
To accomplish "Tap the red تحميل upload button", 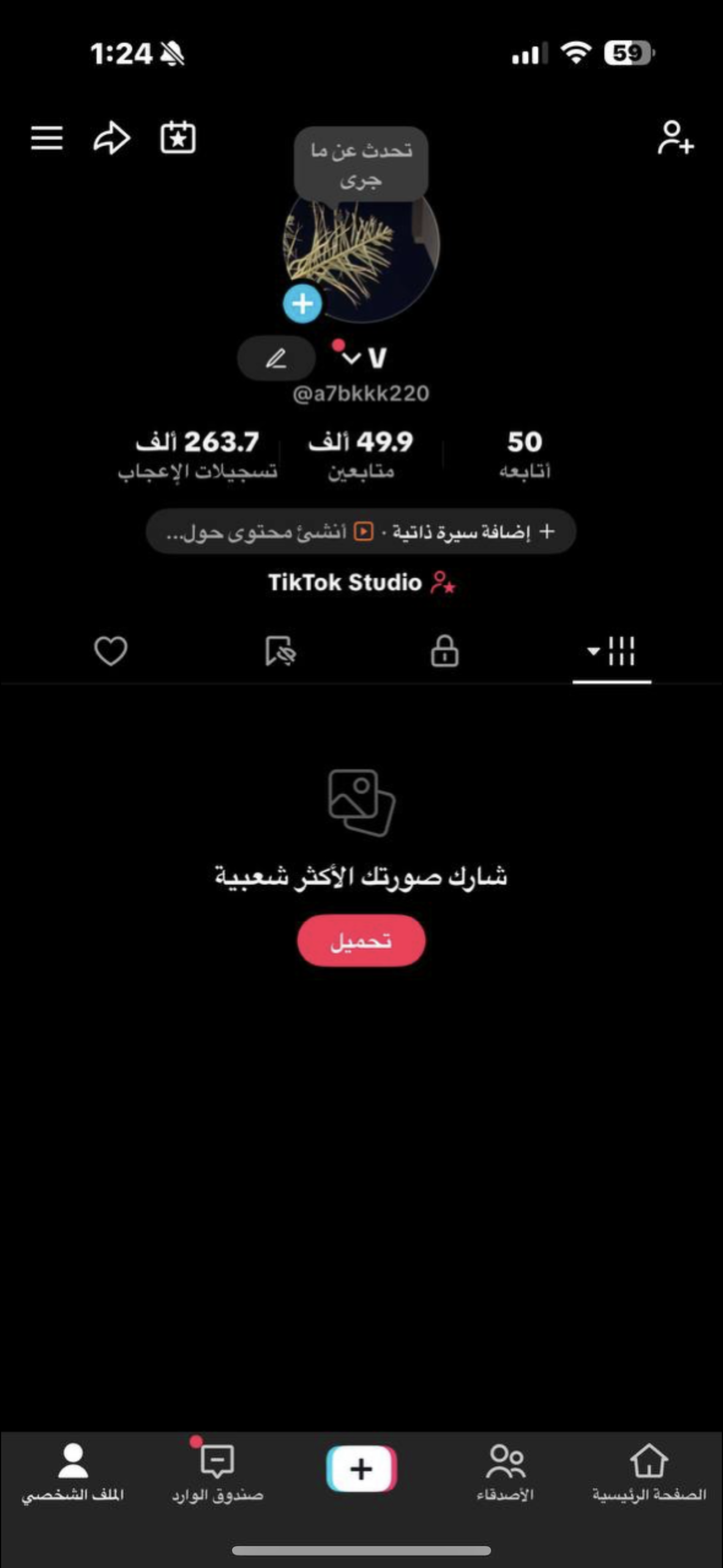I will tap(361, 940).
